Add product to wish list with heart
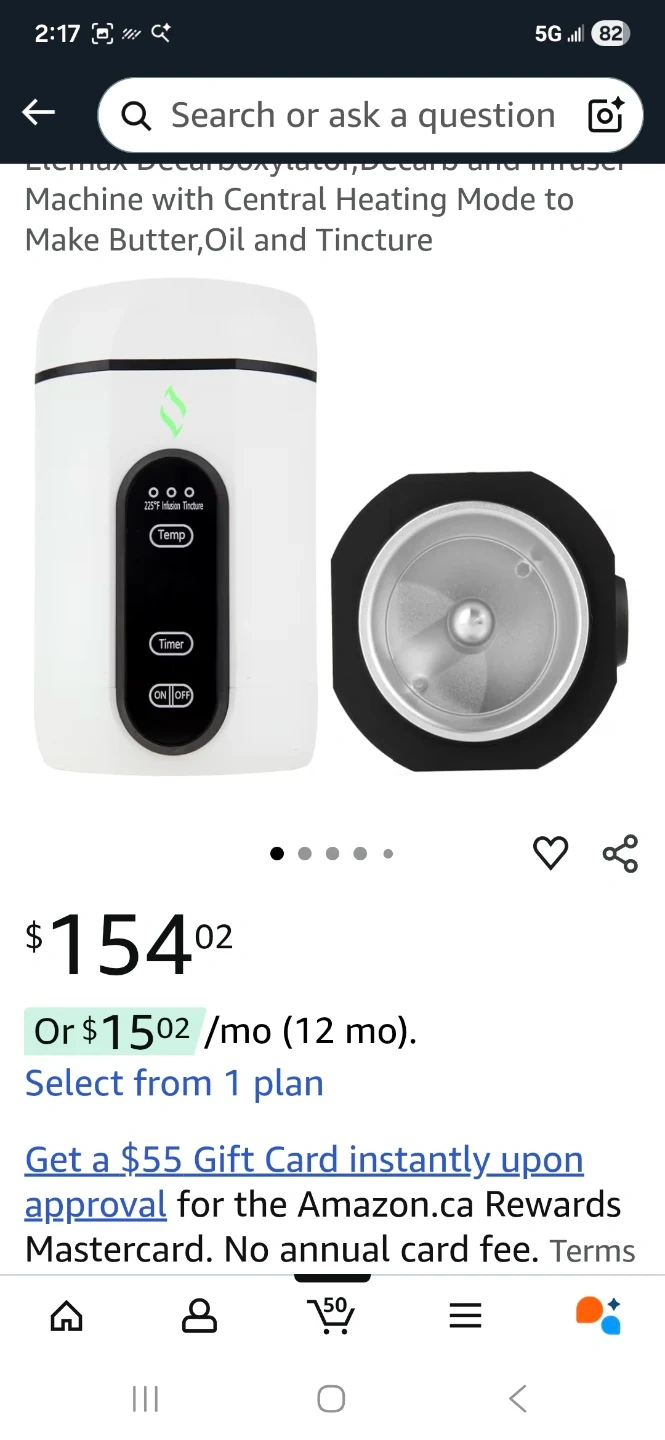Viewport: 665px width, 1440px height. [x=550, y=853]
